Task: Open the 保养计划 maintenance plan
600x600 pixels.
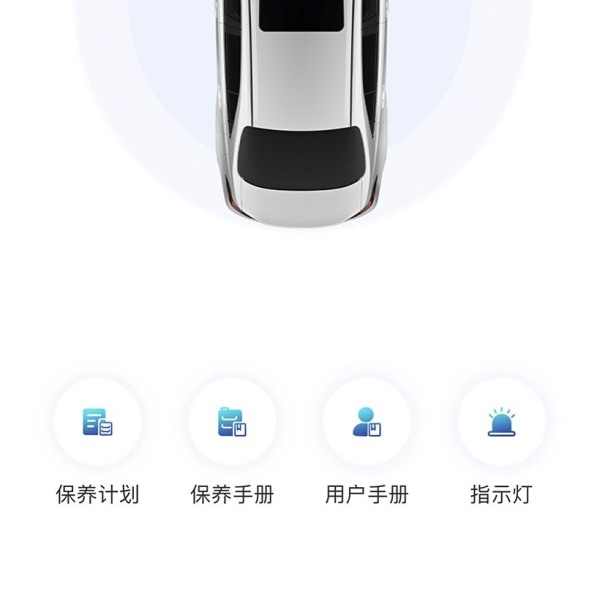Action: tap(97, 423)
